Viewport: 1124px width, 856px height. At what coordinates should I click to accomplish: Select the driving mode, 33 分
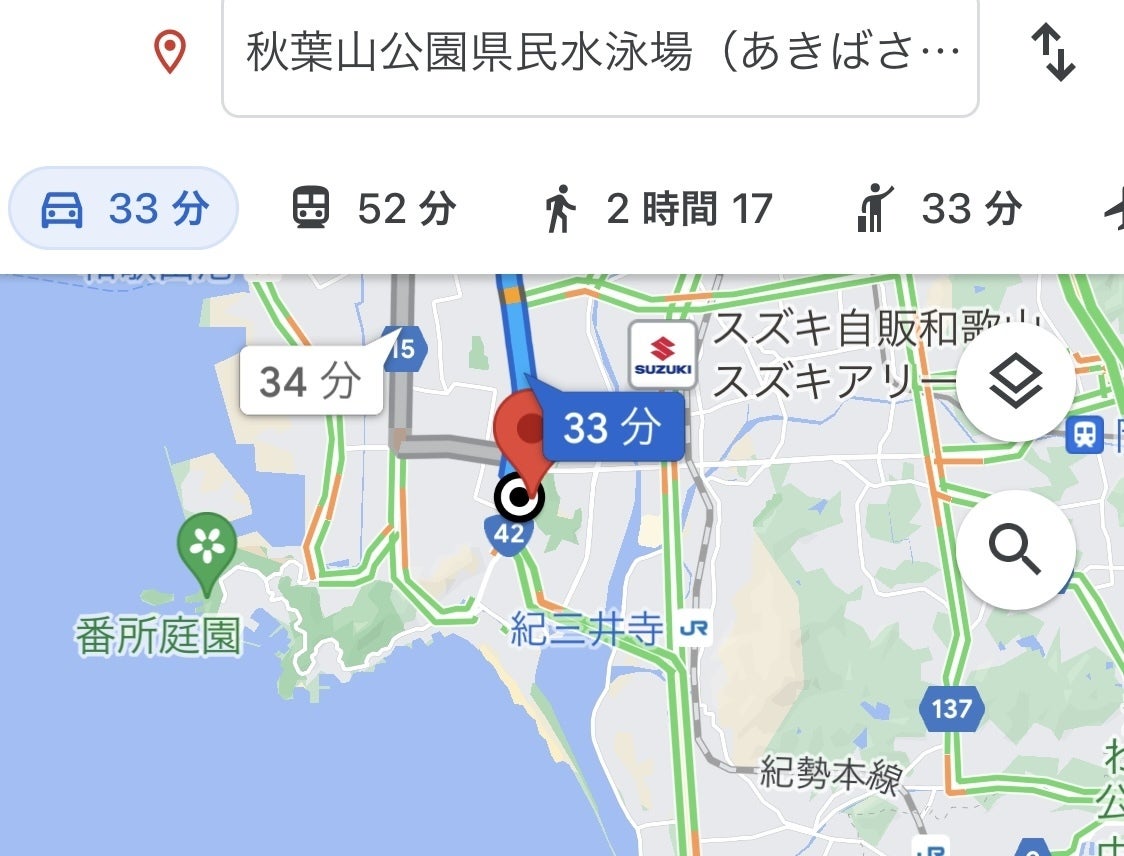pos(123,208)
